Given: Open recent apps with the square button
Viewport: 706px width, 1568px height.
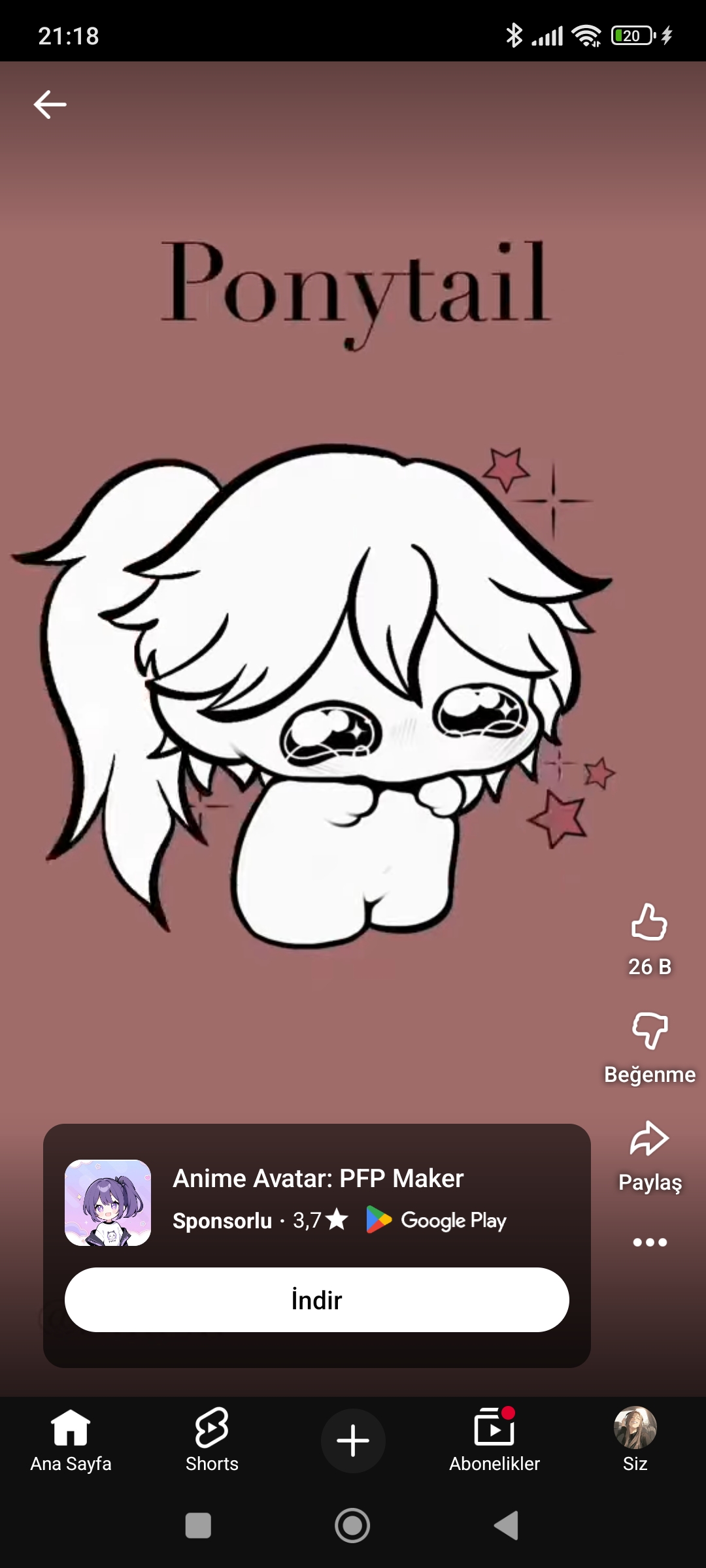Looking at the screenshot, I should coord(198,1526).
